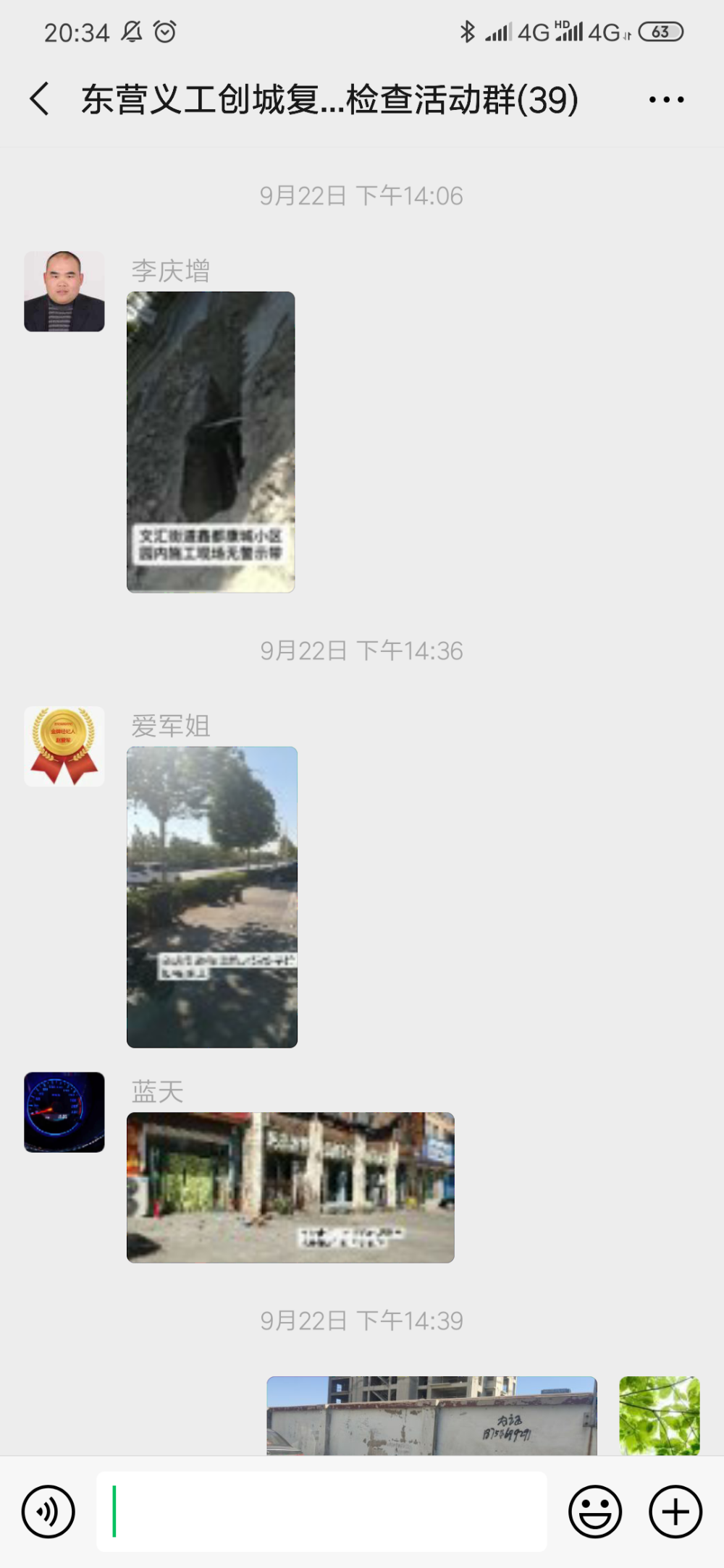Image resolution: width=724 pixels, height=1568 pixels.
Task: Open 李庆增's profile avatar
Action: click(64, 292)
